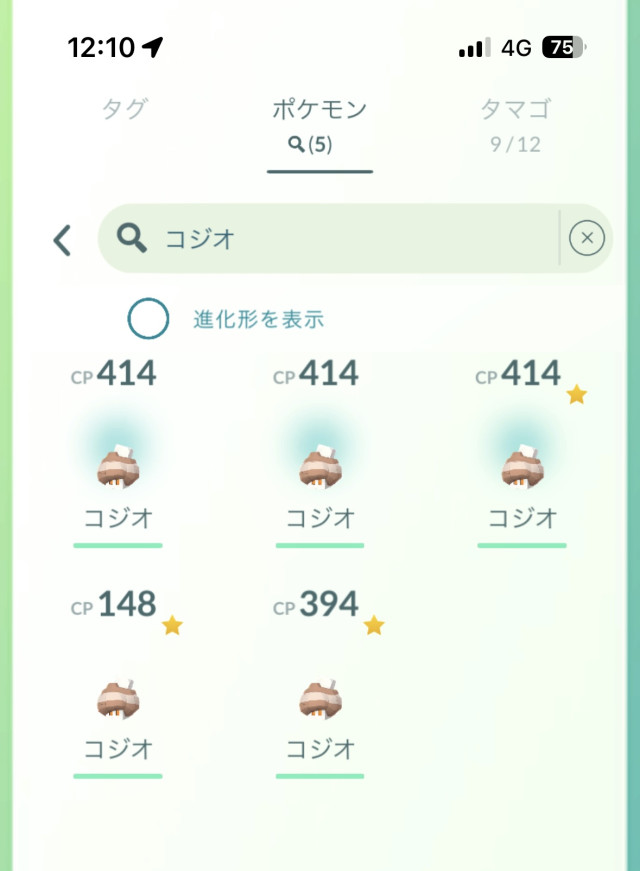Tap the コジオ search field
640x871 pixels.
(x=340, y=239)
